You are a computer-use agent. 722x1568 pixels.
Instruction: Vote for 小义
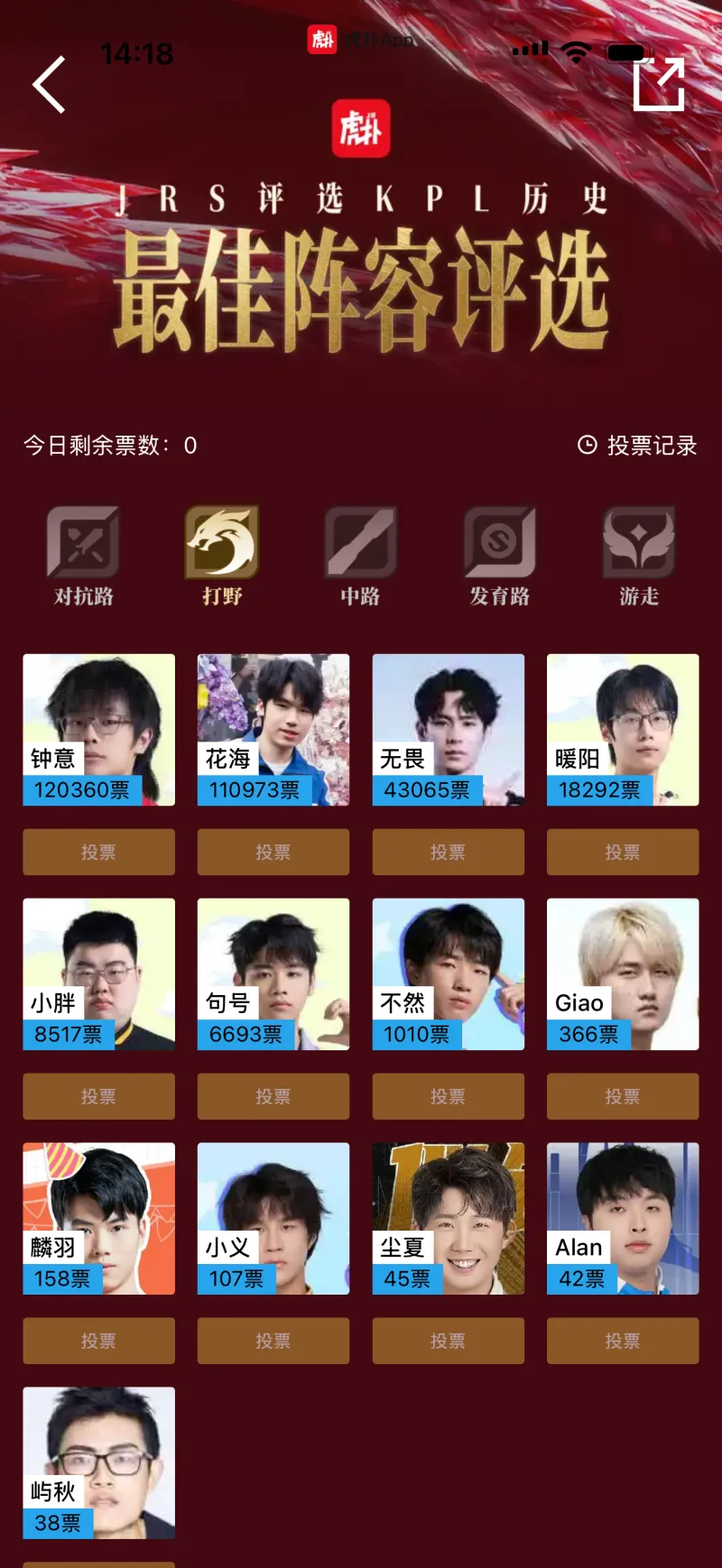point(273,1342)
